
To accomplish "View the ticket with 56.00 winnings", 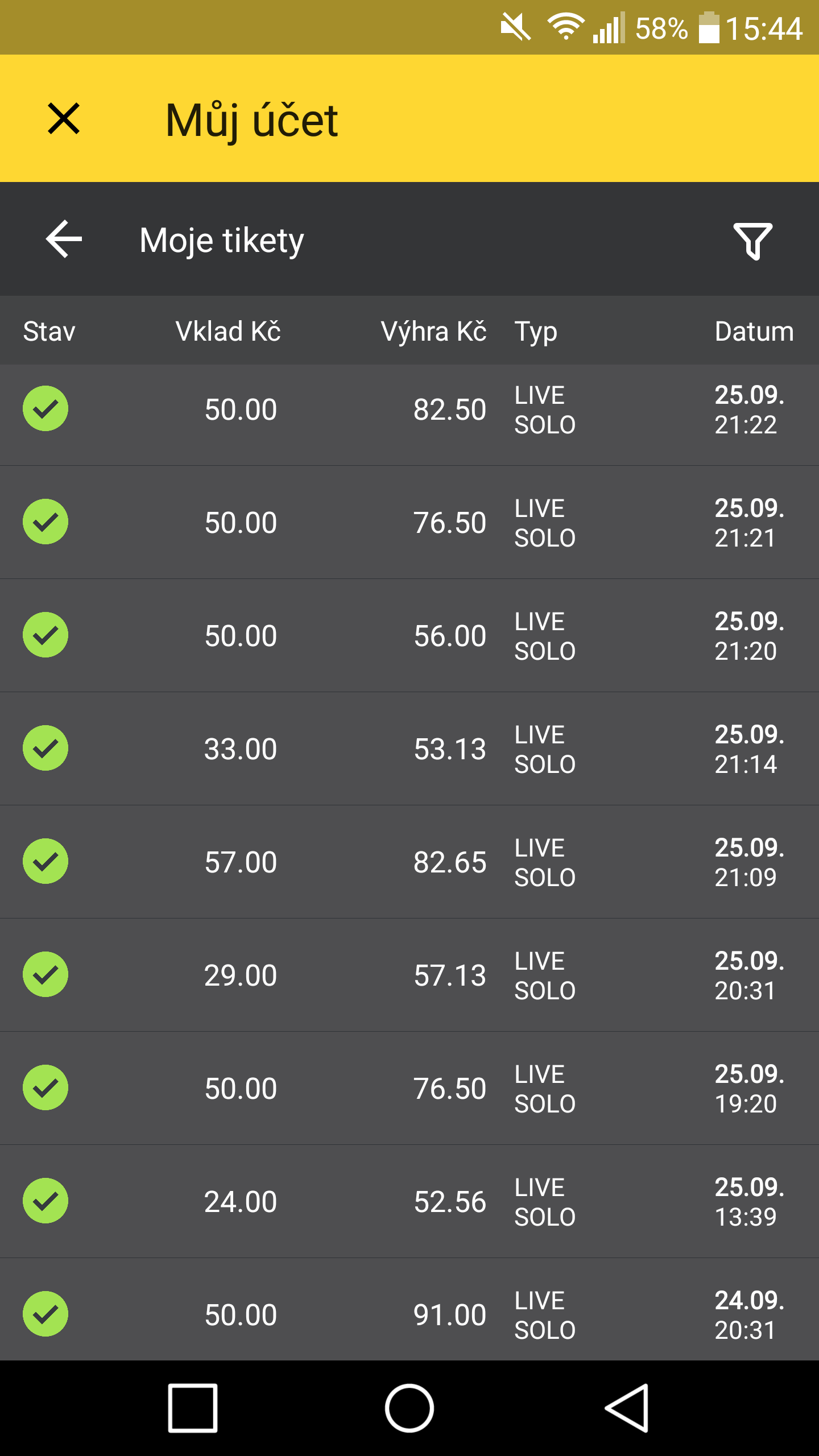I will click(x=409, y=636).
